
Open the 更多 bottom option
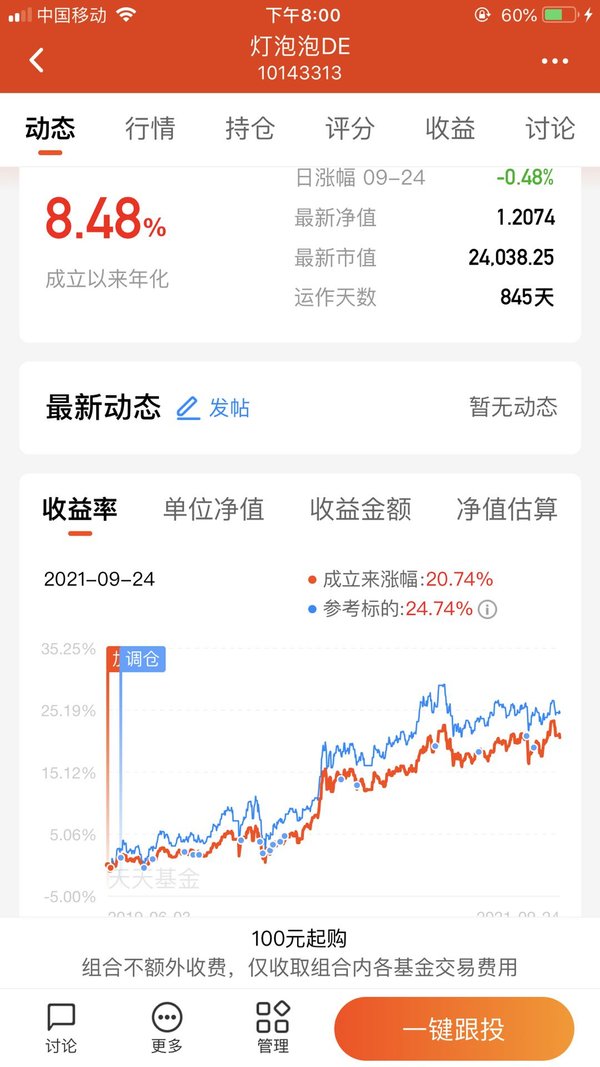pyautogui.click(x=167, y=1028)
